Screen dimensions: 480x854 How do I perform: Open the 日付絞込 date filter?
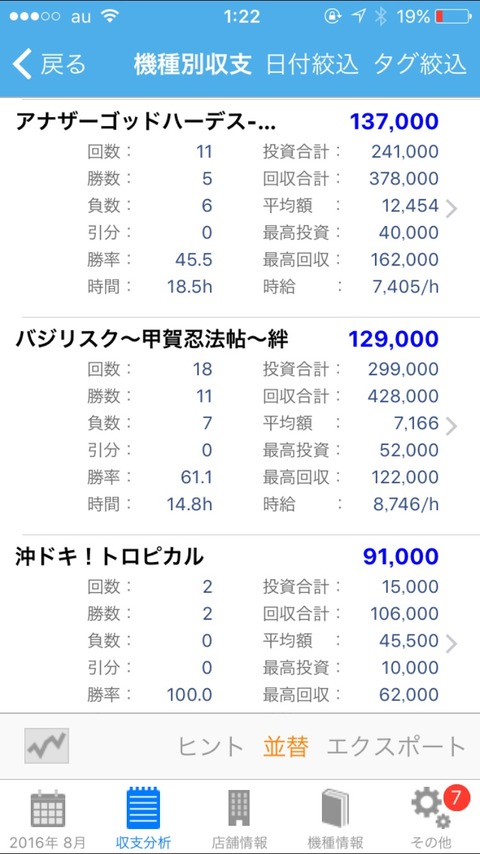(x=312, y=64)
